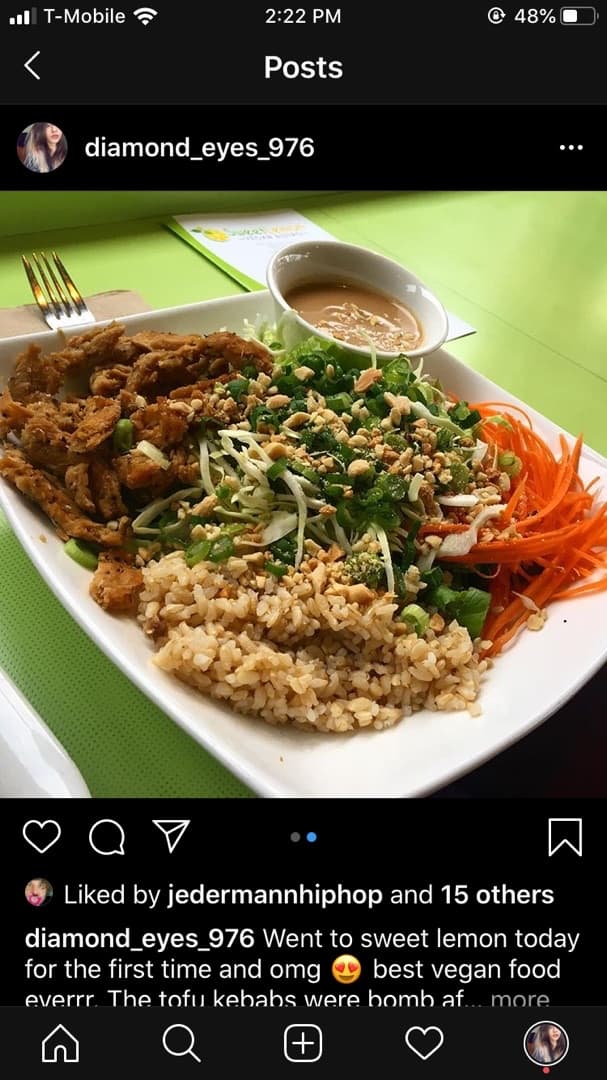Image resolution: width=607 pixels, height=1080 pixels.
Task: Expand the caption with more
Action: tap(520, 999)
